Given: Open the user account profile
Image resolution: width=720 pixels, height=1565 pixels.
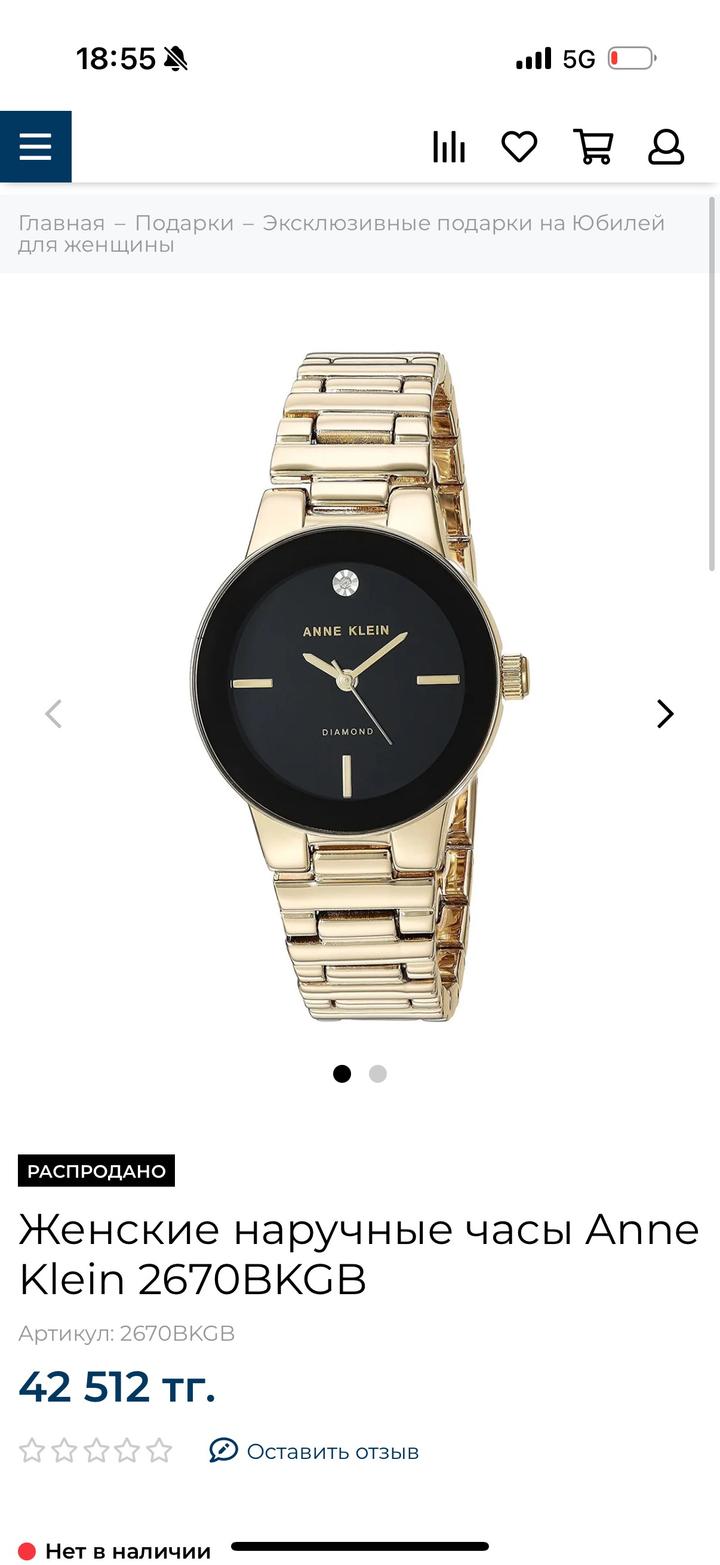Looking at the screenshot, I should click(665, 147).
